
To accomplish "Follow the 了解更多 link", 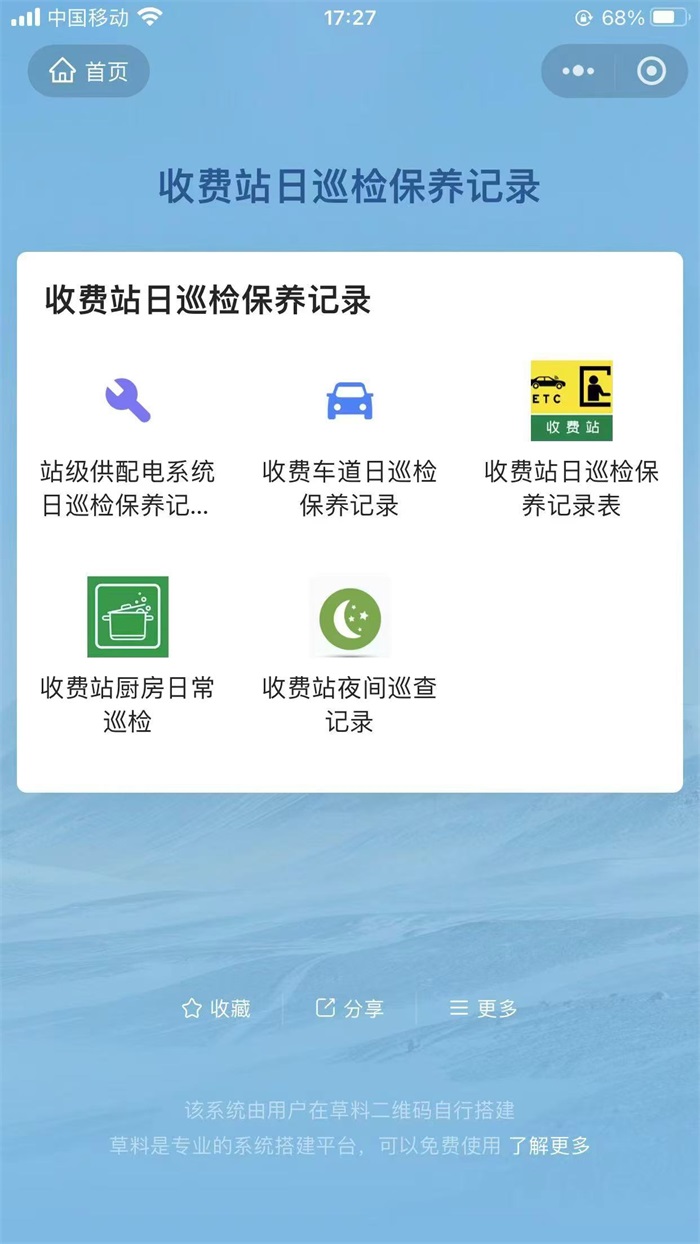I will [x=550, y=1146].
